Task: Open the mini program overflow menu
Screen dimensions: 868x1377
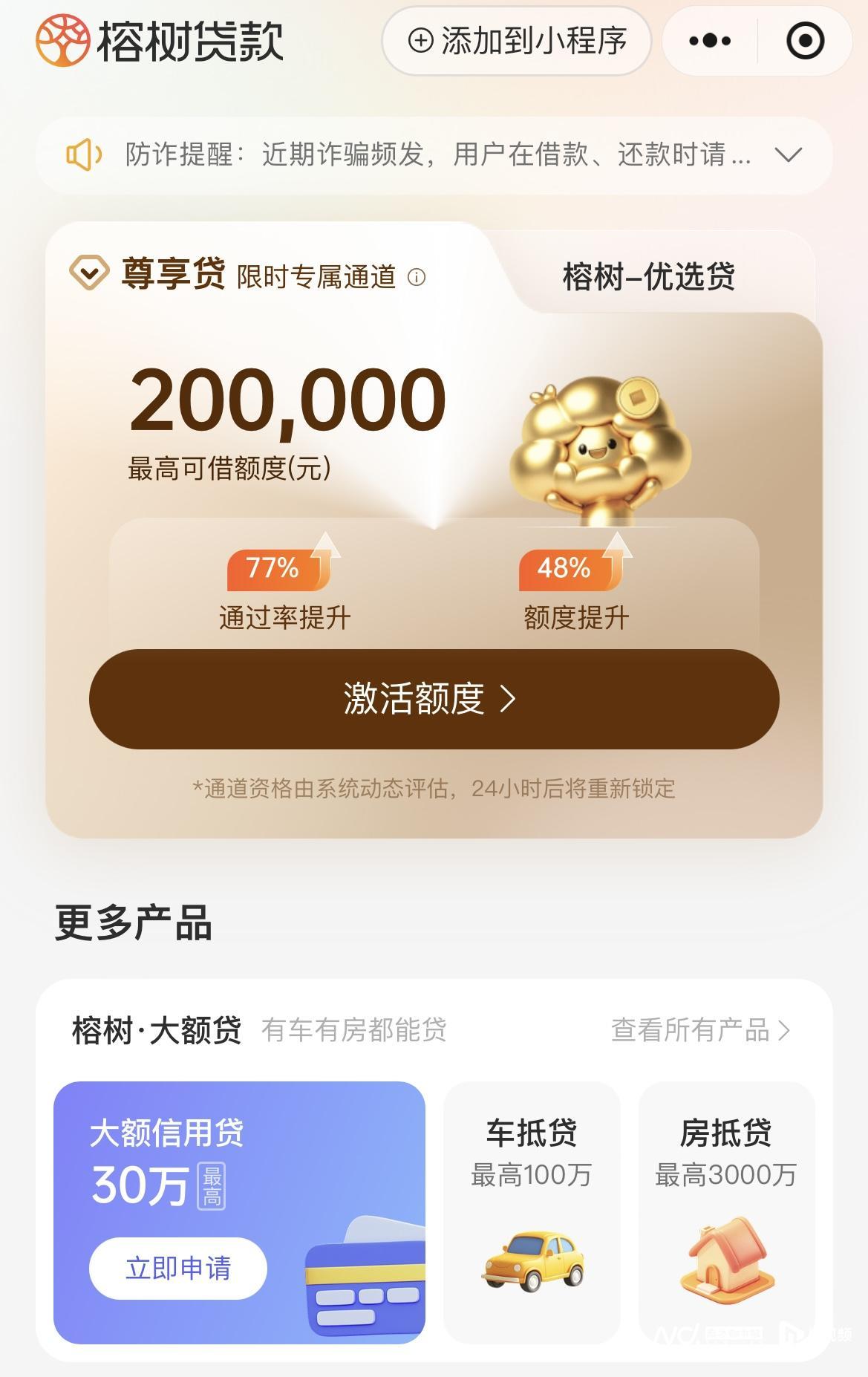Action: tap(709, 41)
